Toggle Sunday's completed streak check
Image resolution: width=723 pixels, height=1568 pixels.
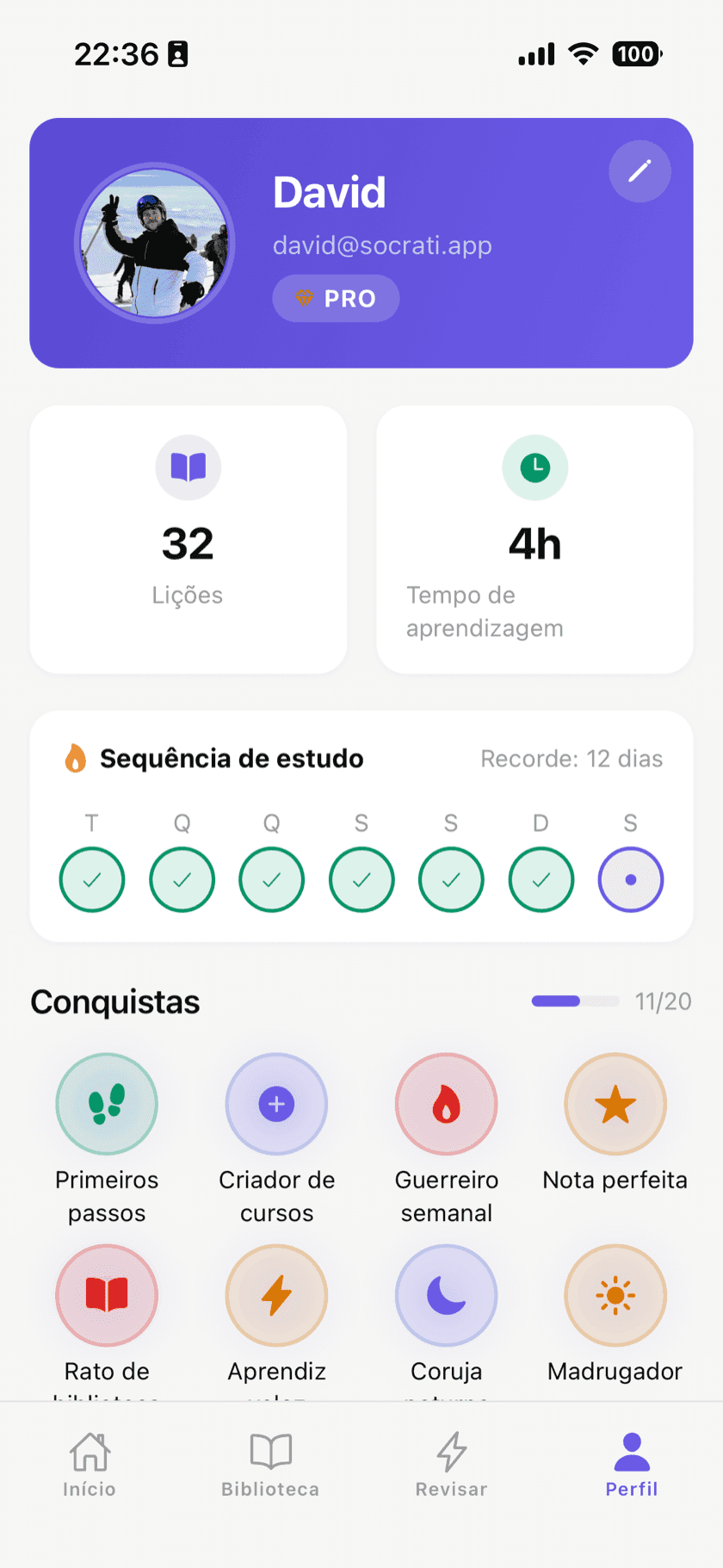click(x=541, y=879)
